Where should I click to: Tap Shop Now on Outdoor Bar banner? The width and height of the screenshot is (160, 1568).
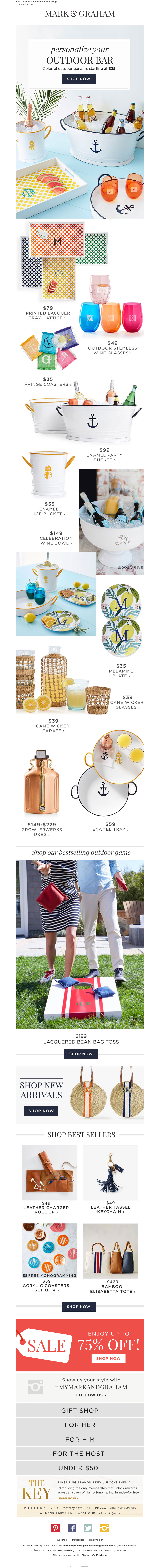tap(78, 79)
